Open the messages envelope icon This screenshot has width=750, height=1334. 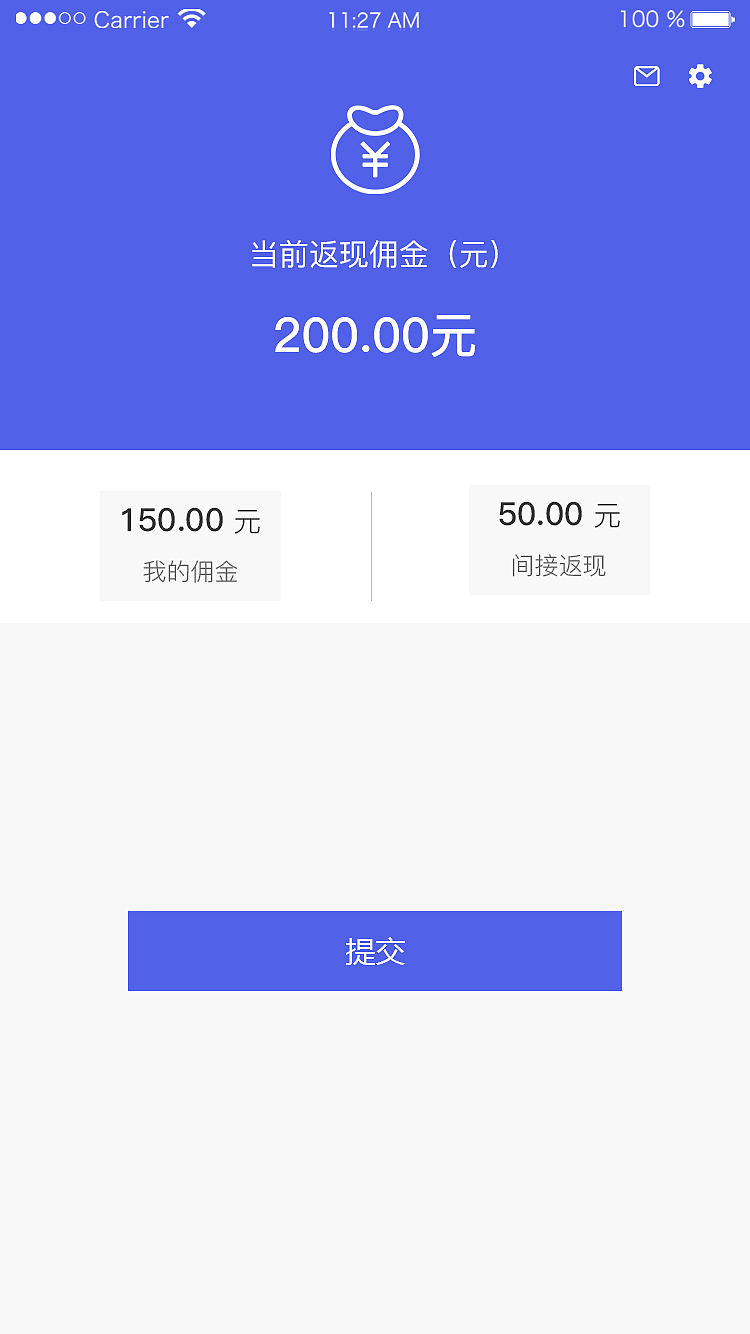point(647,76)
